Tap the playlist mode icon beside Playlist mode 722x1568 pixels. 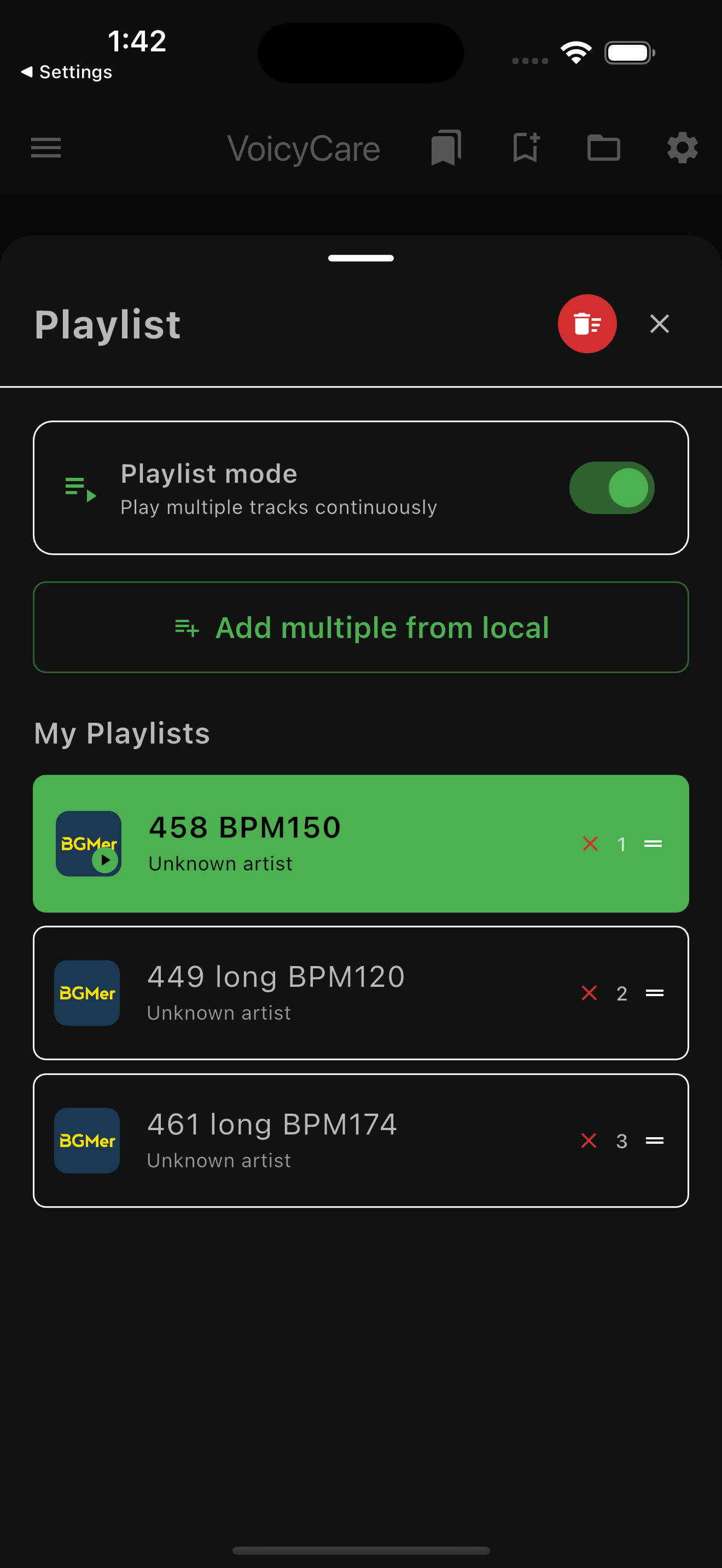80,487
